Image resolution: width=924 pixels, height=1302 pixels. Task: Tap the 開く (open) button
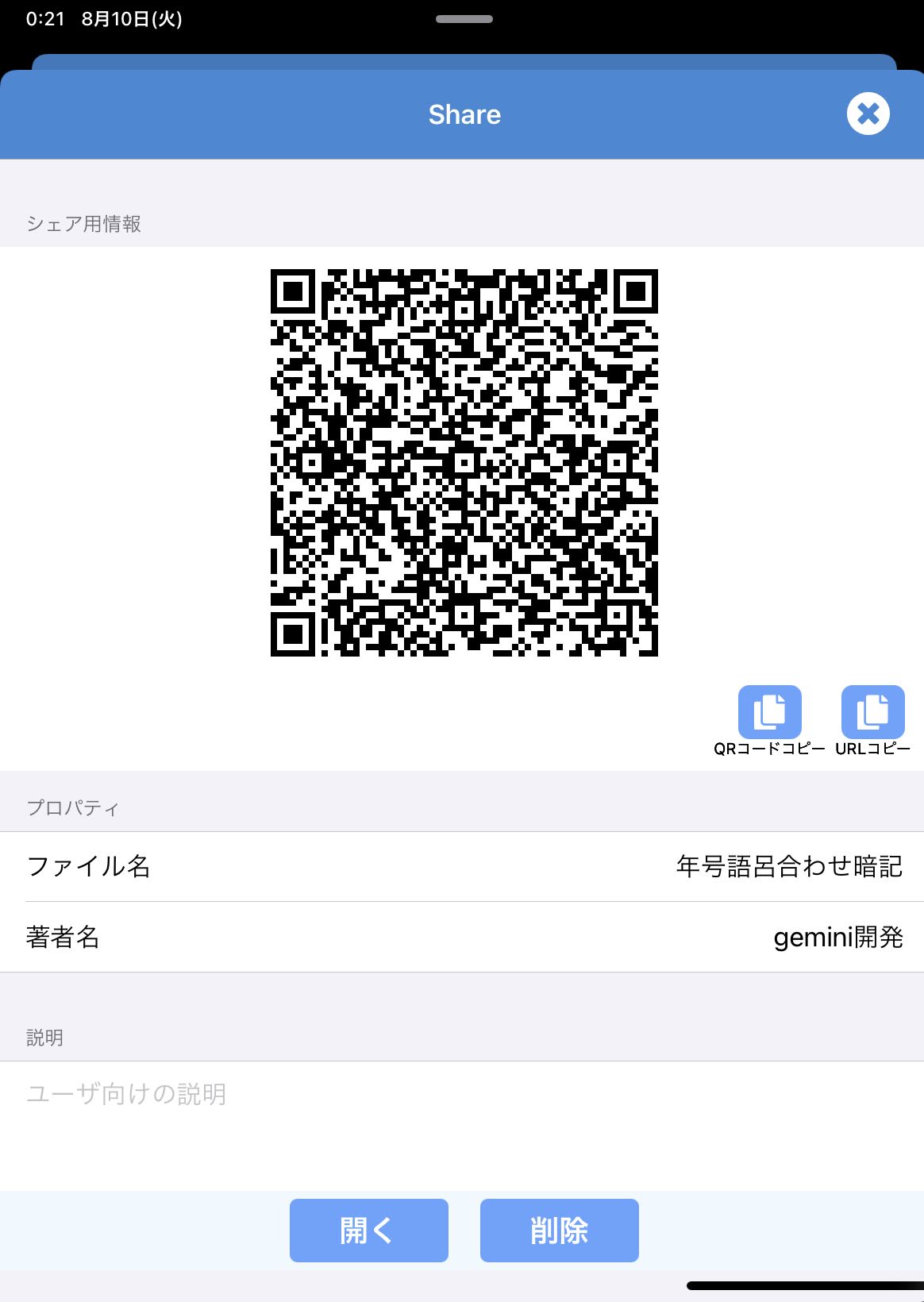coord(369,1230)
